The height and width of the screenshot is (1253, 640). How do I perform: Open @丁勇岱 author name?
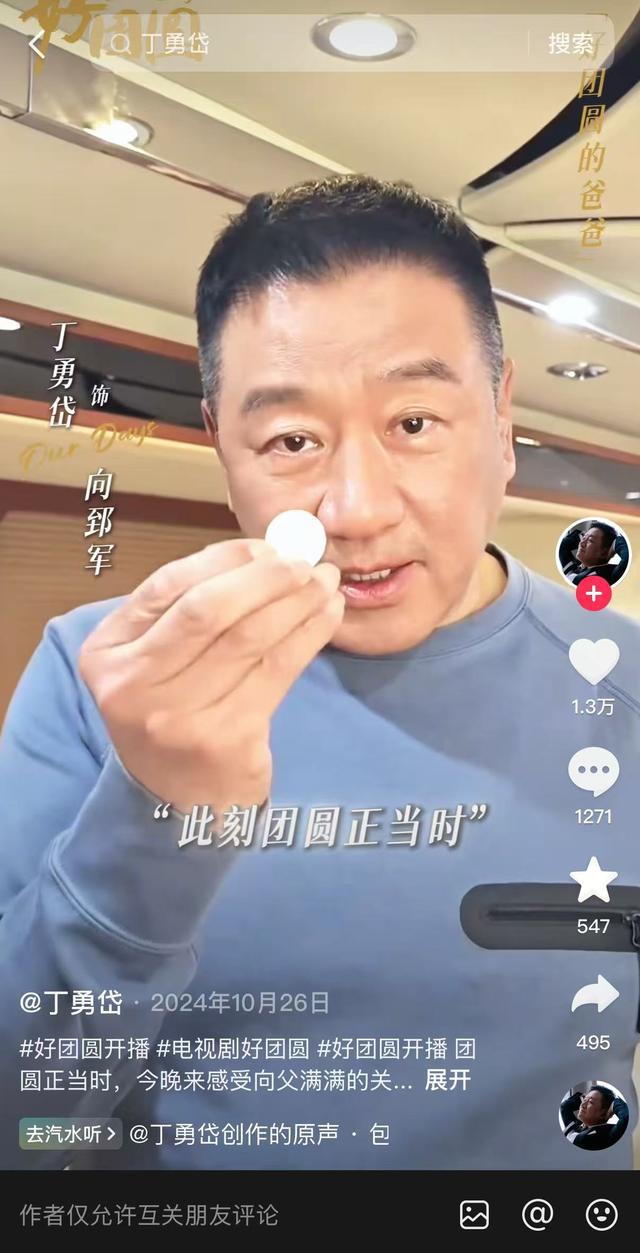(x=71, y=1002)
